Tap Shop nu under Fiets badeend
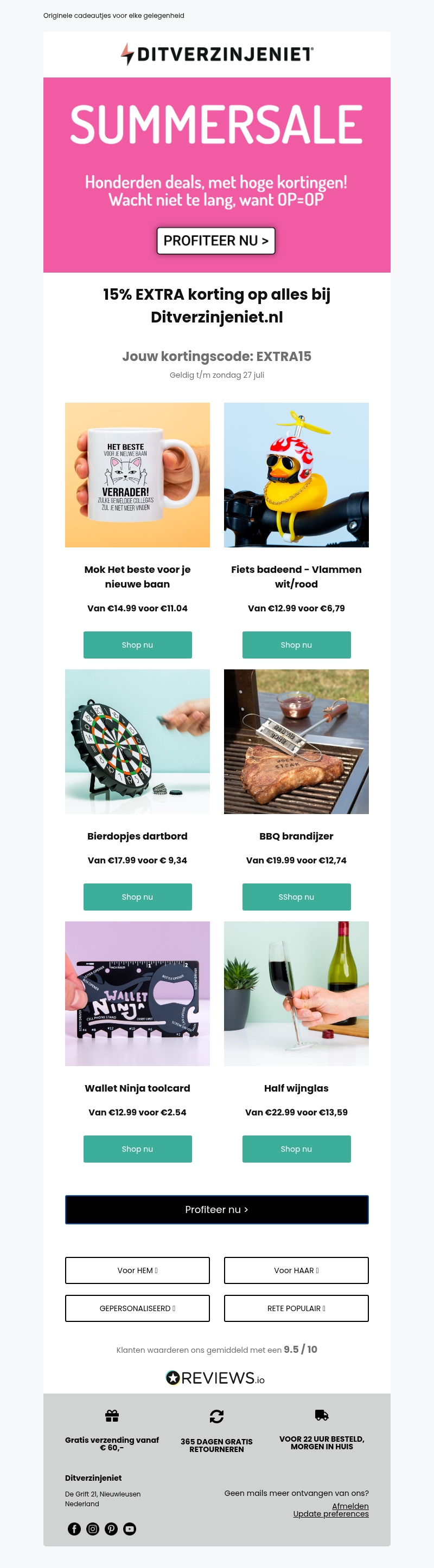The image size is (434, 1568). click(296, 644)
